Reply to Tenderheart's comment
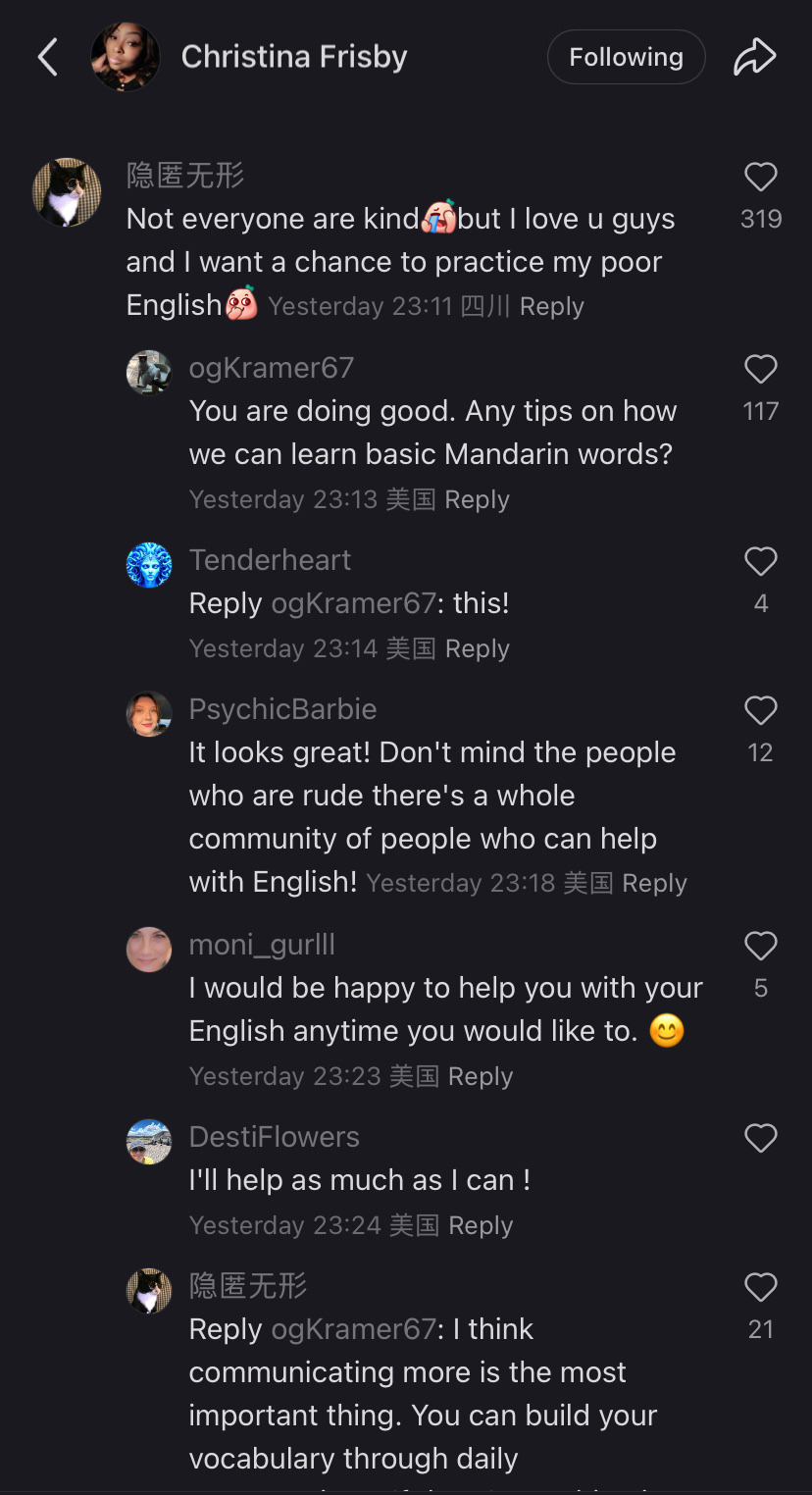Image resolution: width=812 pixels, height=1495 pixels. 477,648
